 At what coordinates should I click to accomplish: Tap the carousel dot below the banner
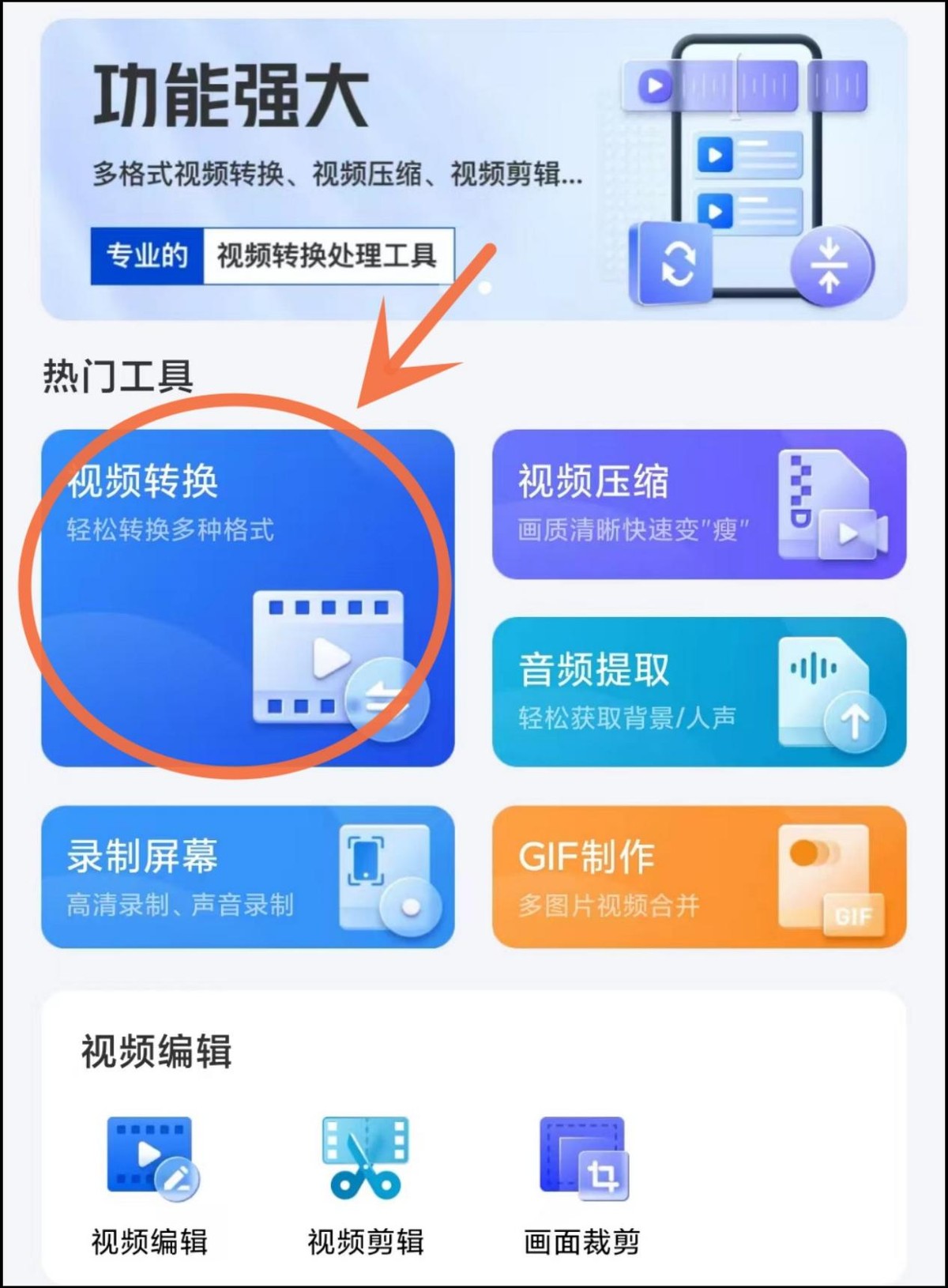[484, 289]
